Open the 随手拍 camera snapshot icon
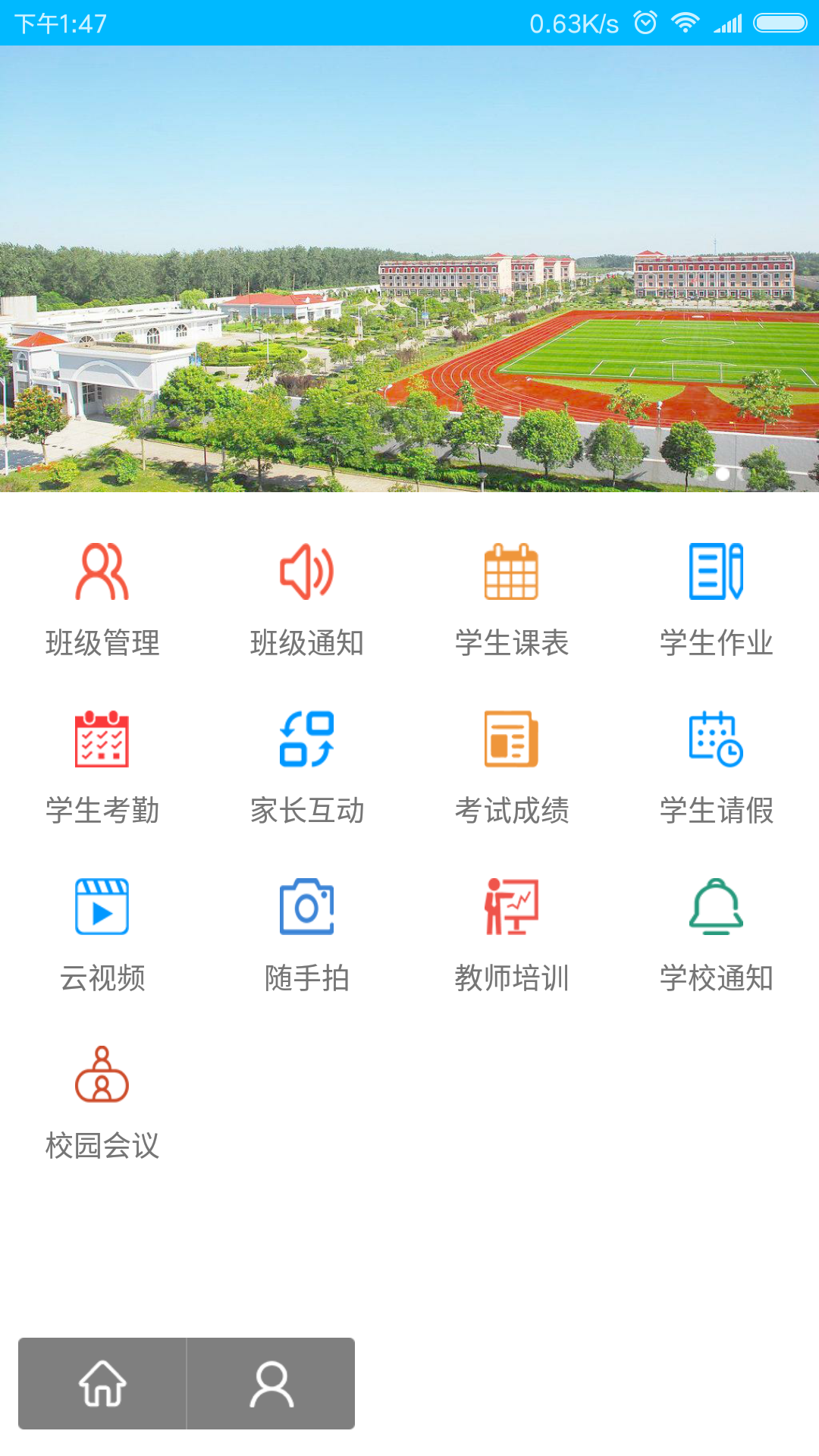 [307, 908]
